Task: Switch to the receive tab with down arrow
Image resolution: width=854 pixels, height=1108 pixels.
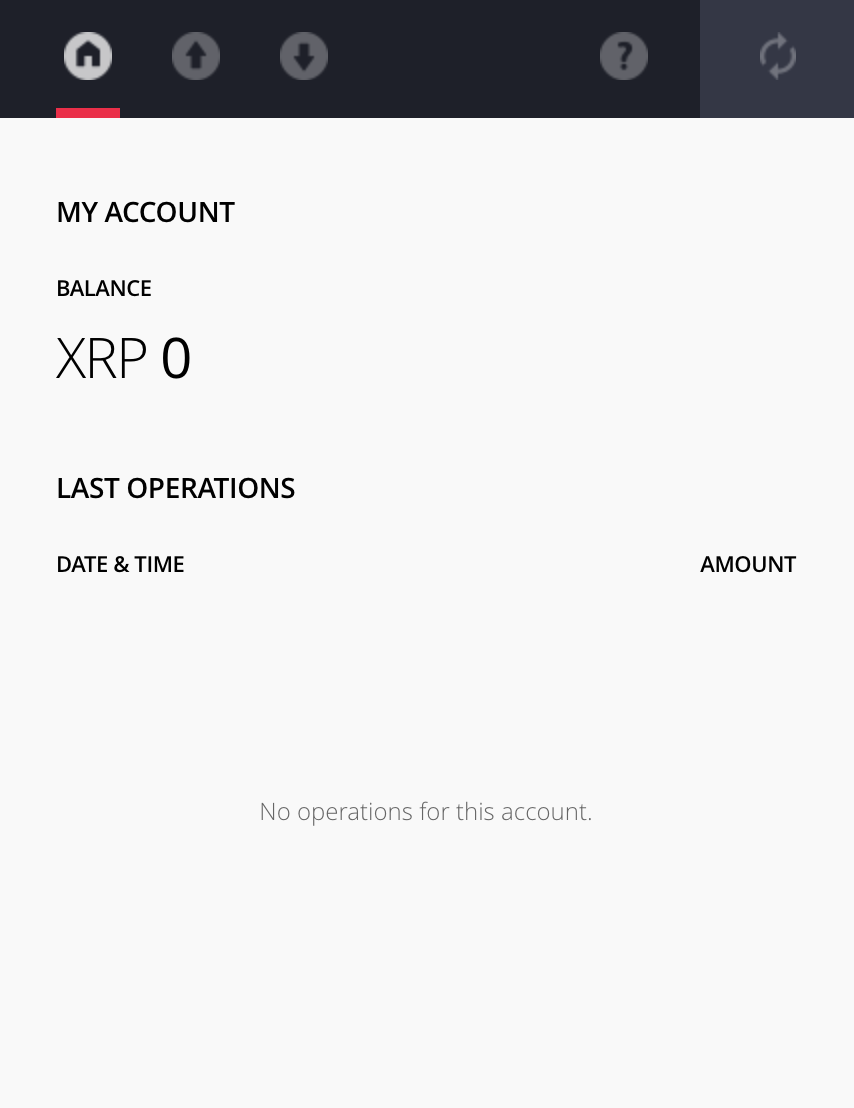Action: click(x=304, y=56)
